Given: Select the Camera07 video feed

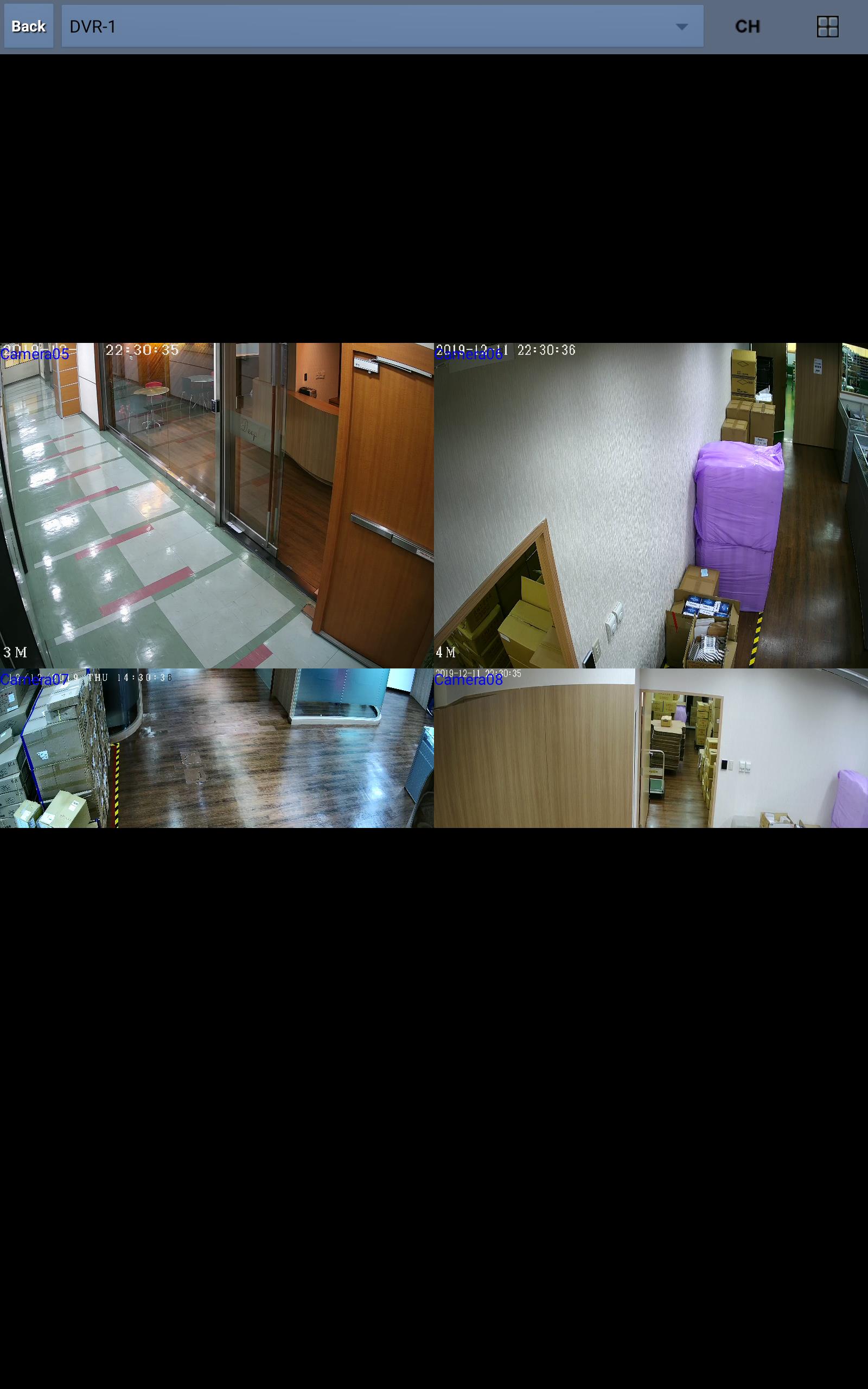Looking at the screenshot, I should coord(216,748).
